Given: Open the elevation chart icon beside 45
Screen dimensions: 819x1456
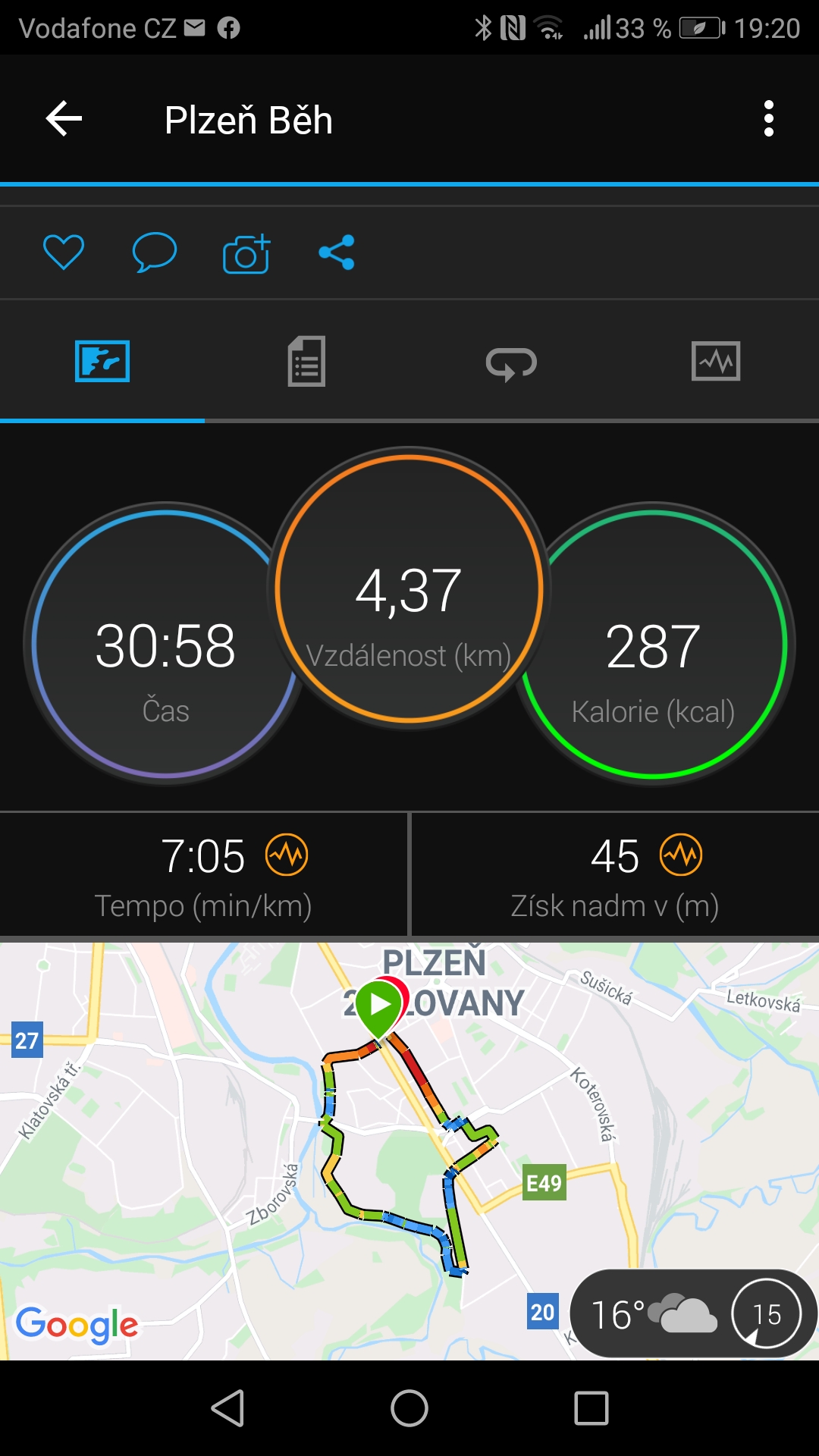Looking at the screenshot, I should (x=681, y=855).
